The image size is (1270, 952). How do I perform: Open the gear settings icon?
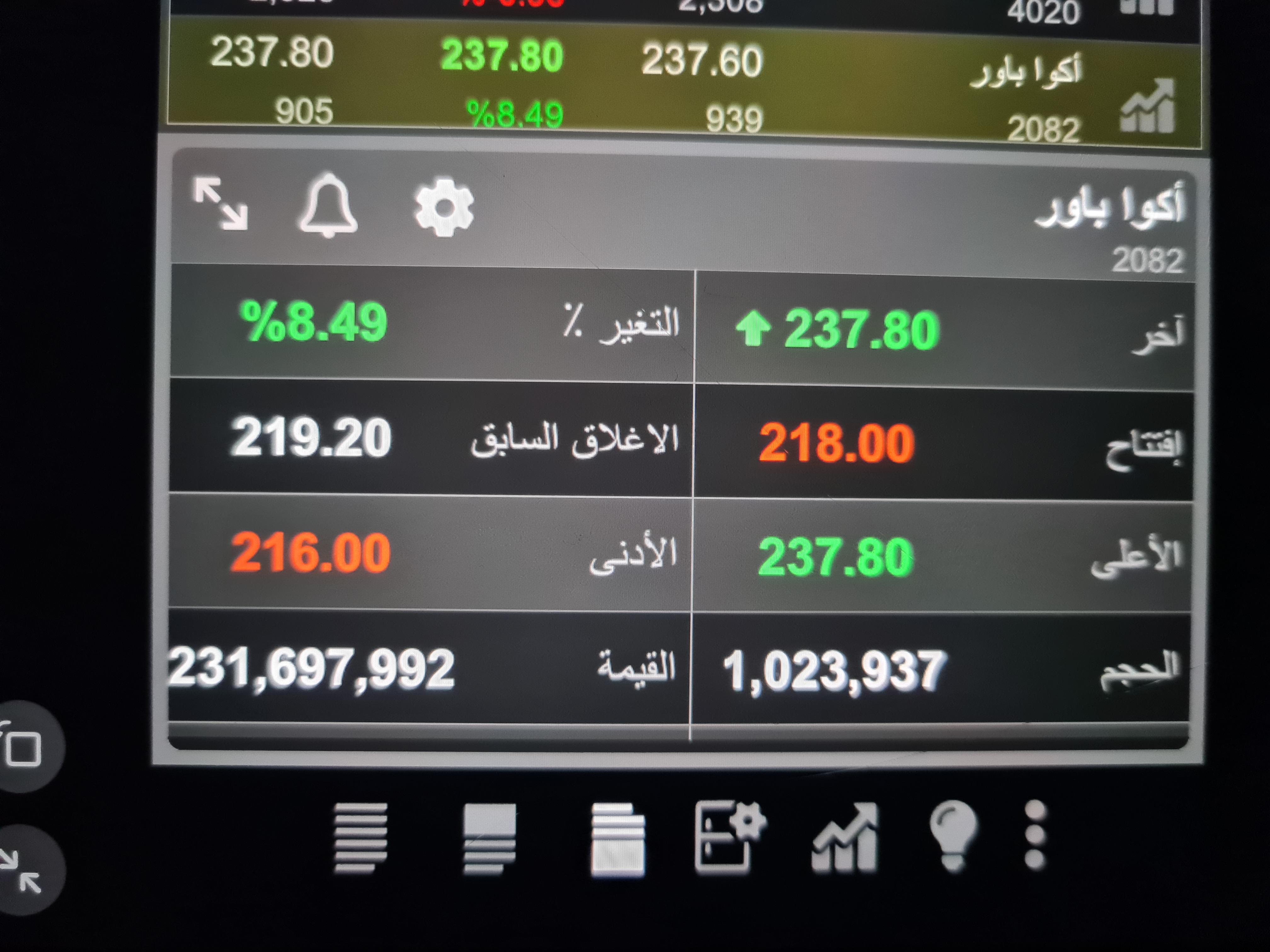click(x=444, y=207)
